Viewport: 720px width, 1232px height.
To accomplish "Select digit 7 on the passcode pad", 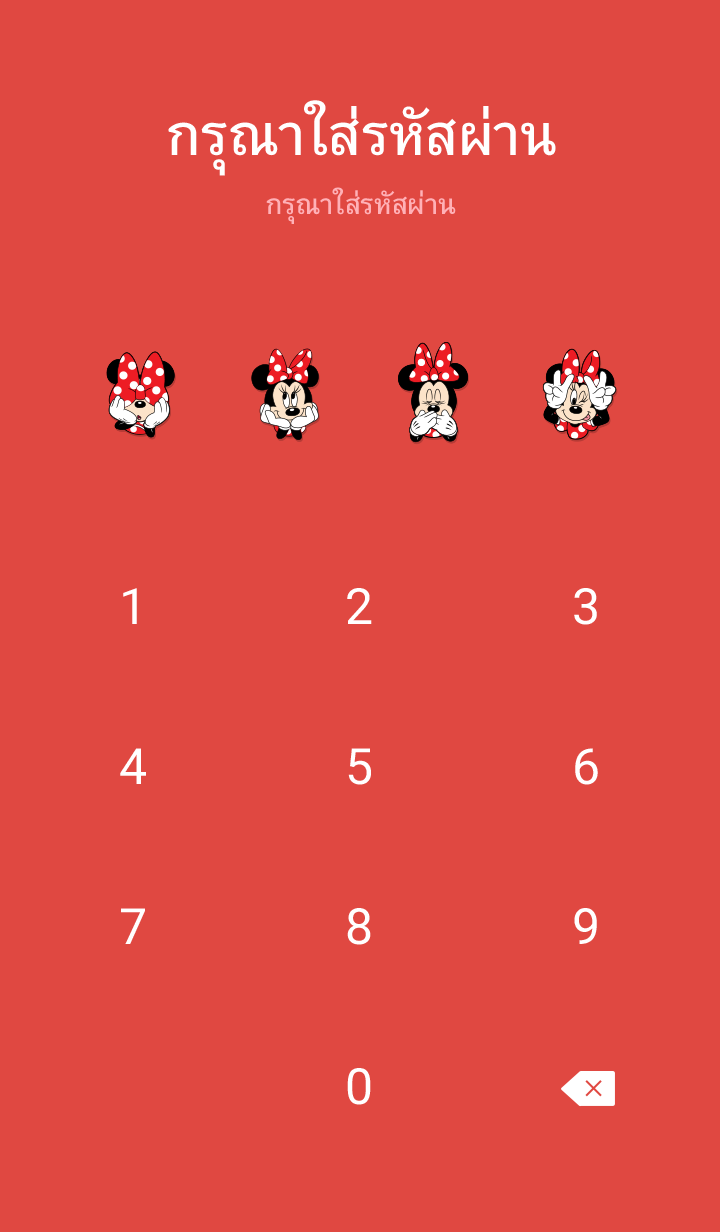I will pos(133,927).
